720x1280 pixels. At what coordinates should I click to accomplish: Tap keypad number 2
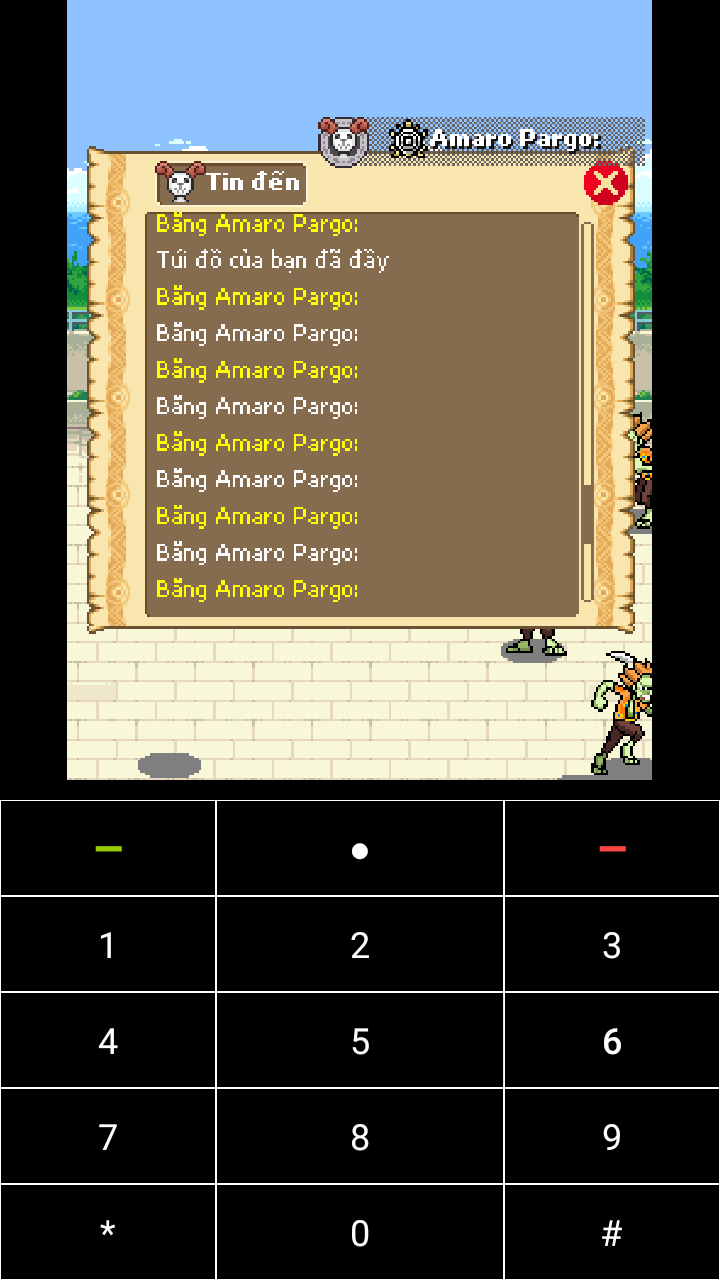click(x=360, y=945)
